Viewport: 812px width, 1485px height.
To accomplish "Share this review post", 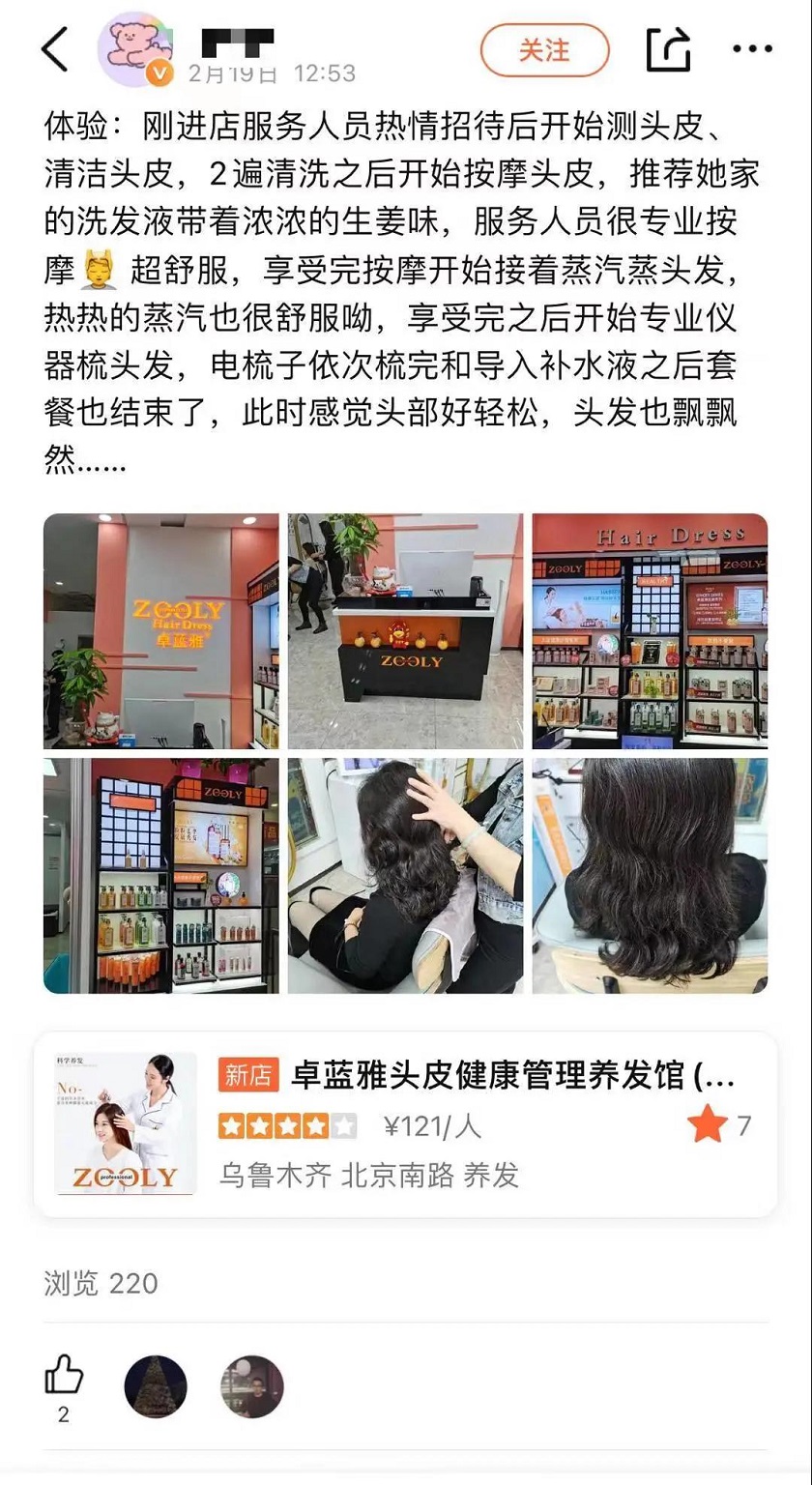I will point(668,49).
